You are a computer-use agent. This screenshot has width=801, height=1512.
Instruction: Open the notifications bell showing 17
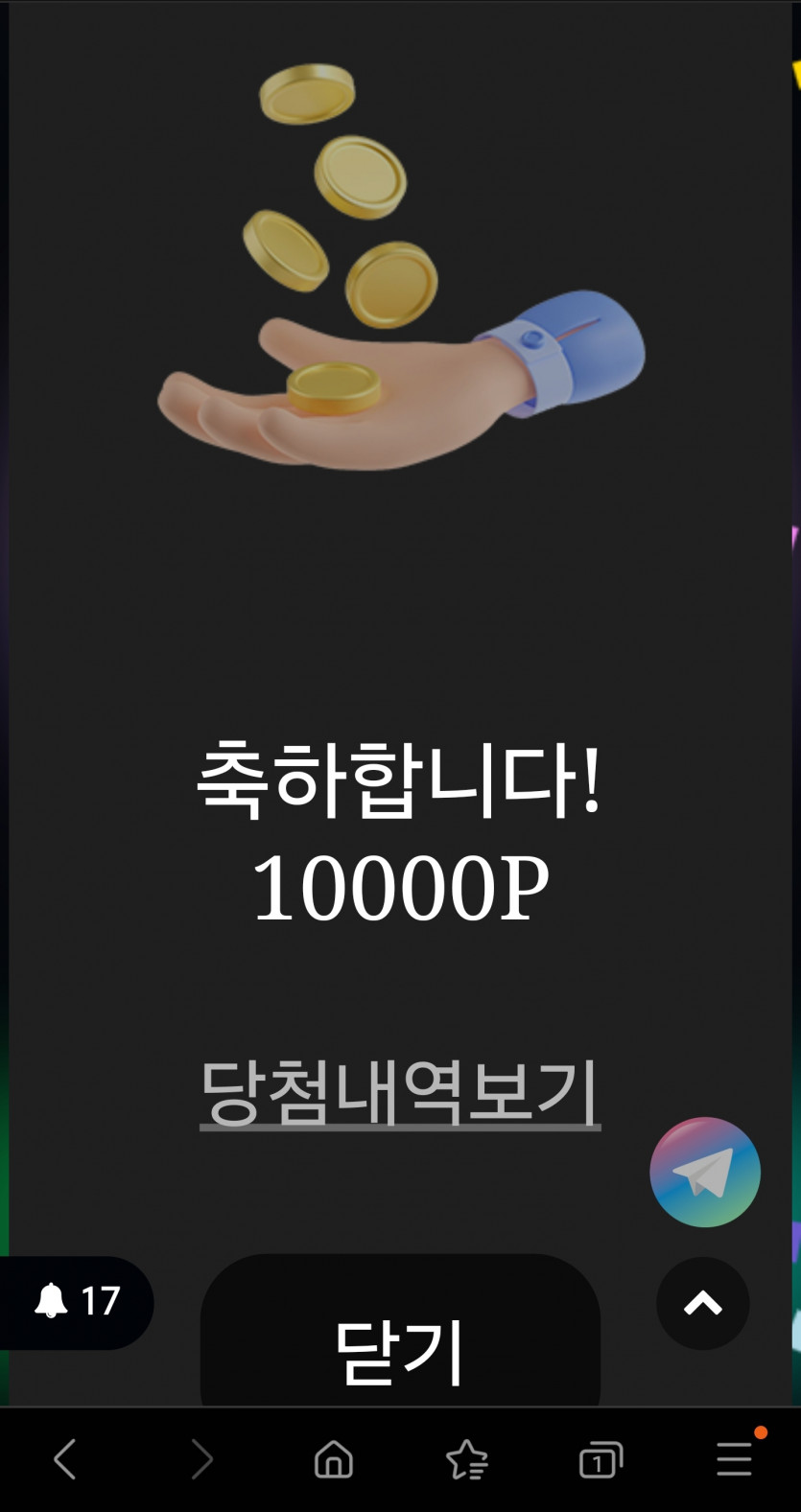click(77, 1302)
